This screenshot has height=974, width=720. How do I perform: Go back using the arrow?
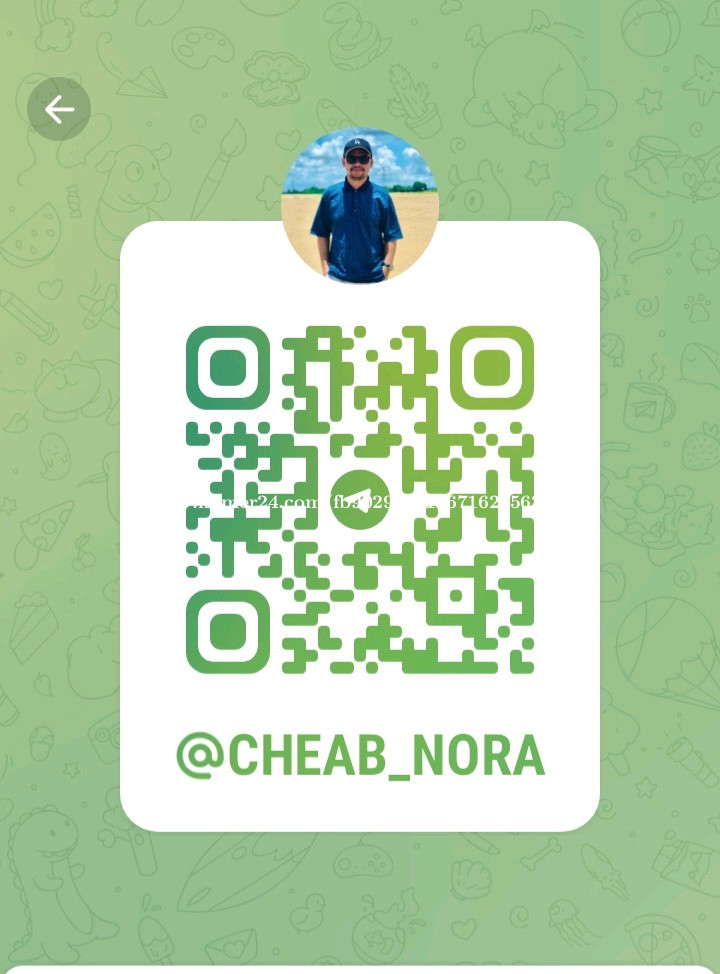59,109
